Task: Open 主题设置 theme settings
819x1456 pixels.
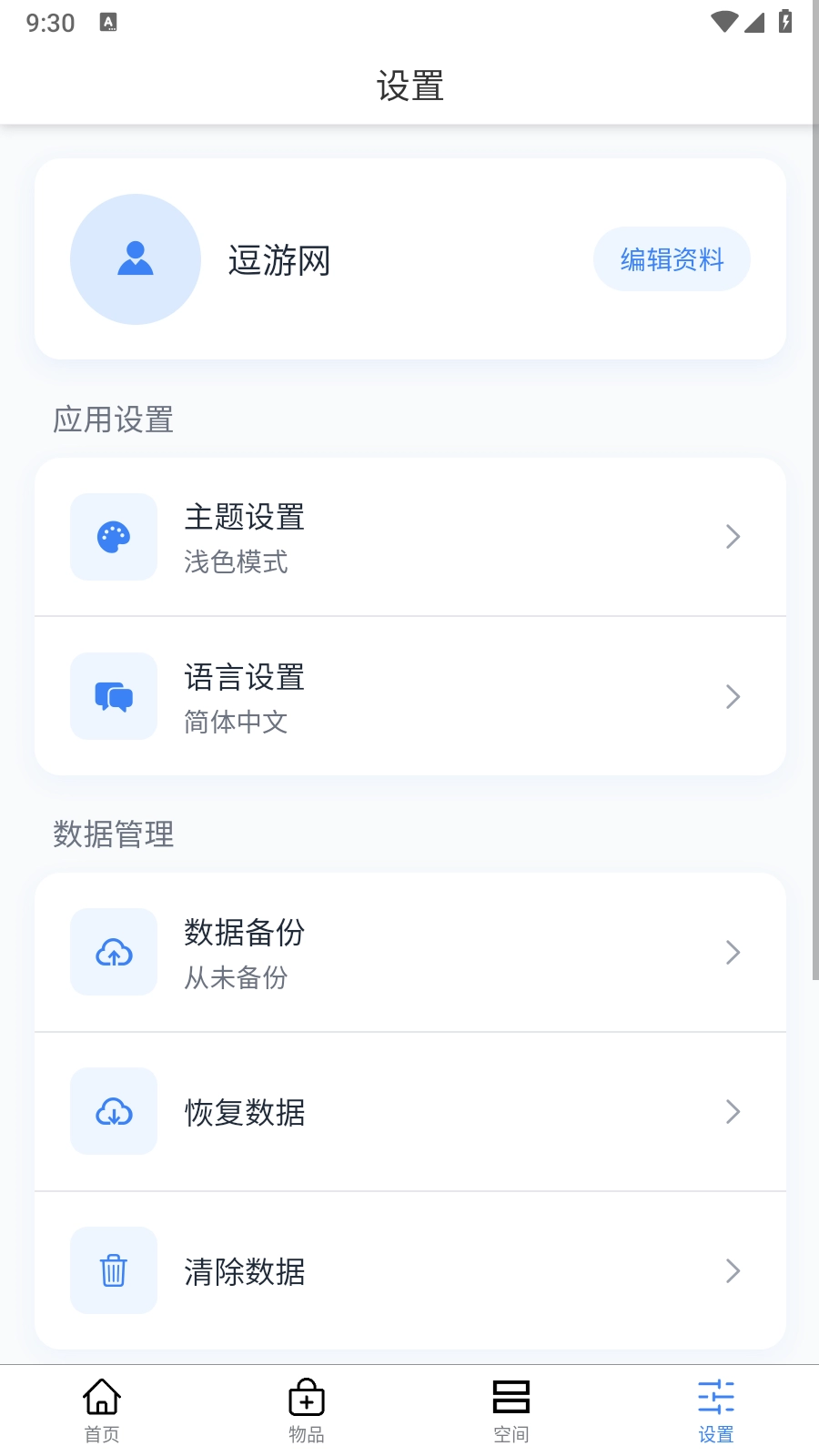Action: click(x=409, y=537)
